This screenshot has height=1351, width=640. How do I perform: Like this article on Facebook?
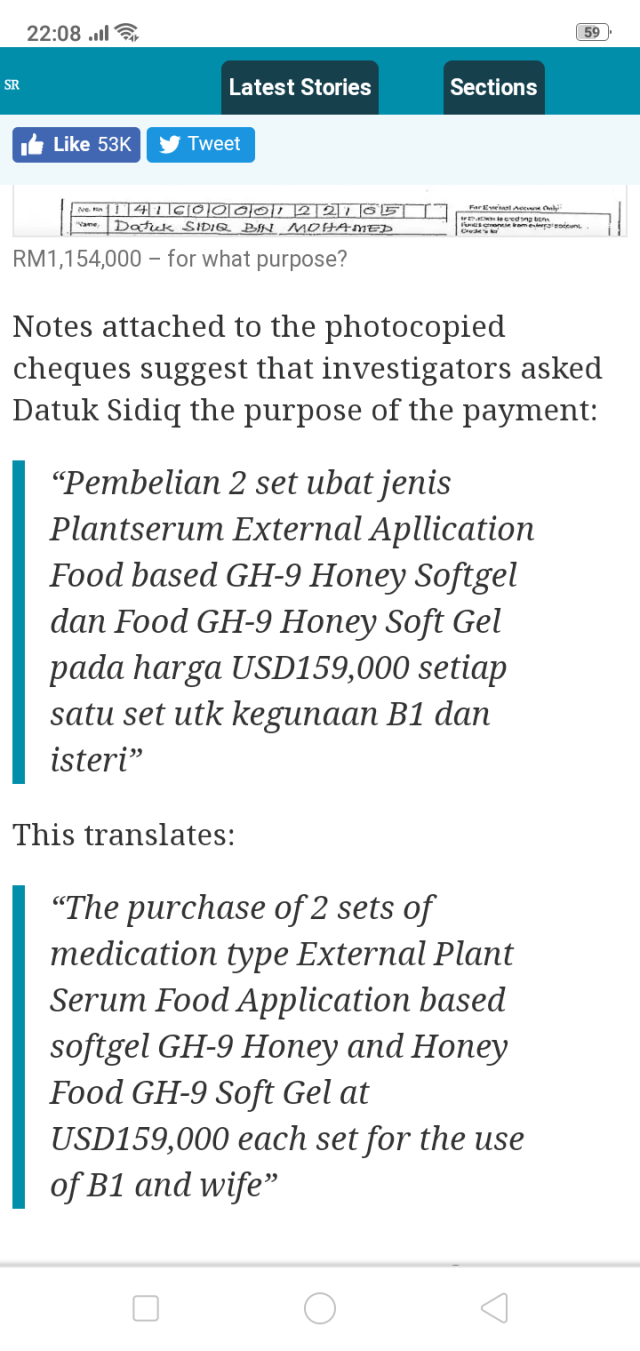(76, 145)
